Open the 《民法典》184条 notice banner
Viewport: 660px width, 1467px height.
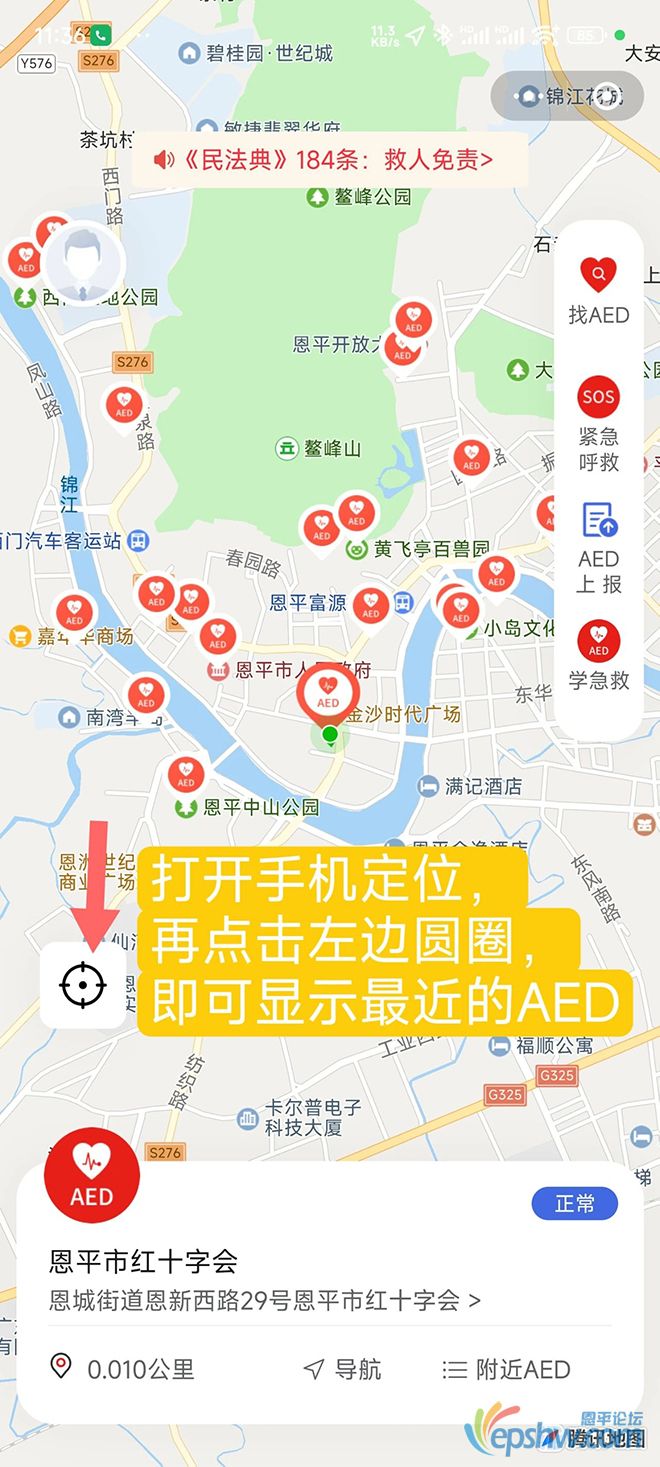pyautogui.click(x=329, y=160)
